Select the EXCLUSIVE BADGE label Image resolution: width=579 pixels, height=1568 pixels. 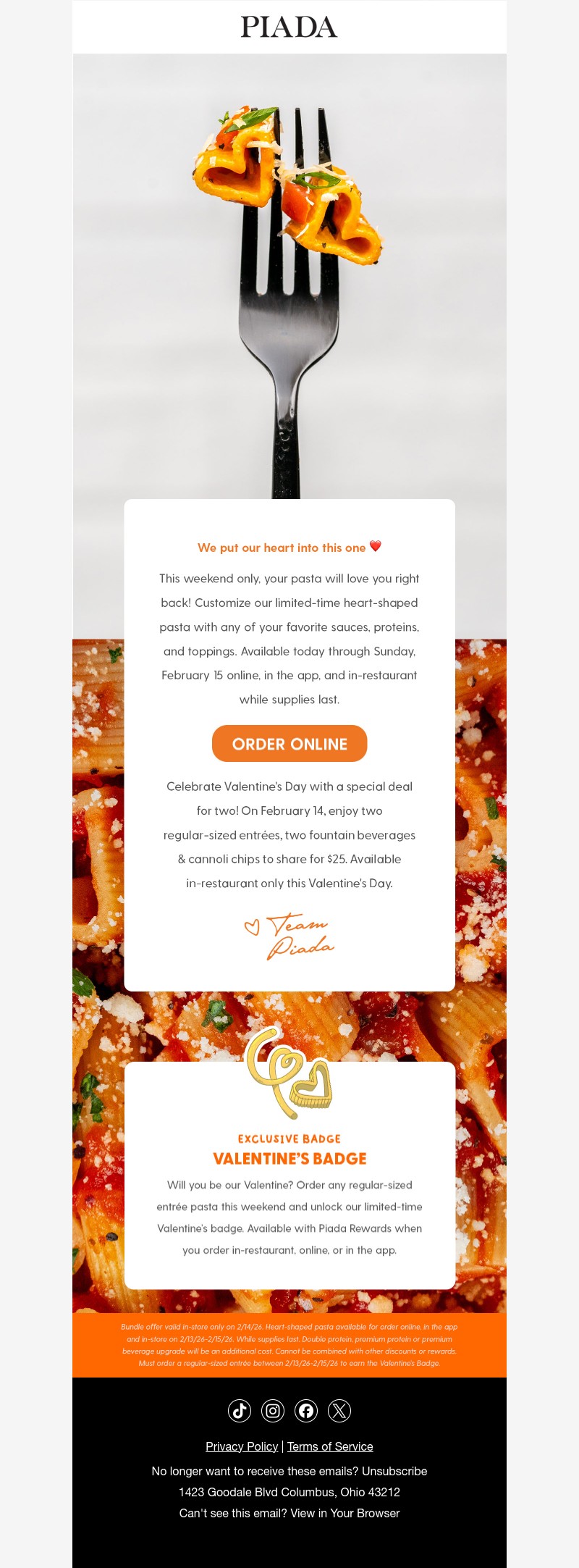[289, 1137]
